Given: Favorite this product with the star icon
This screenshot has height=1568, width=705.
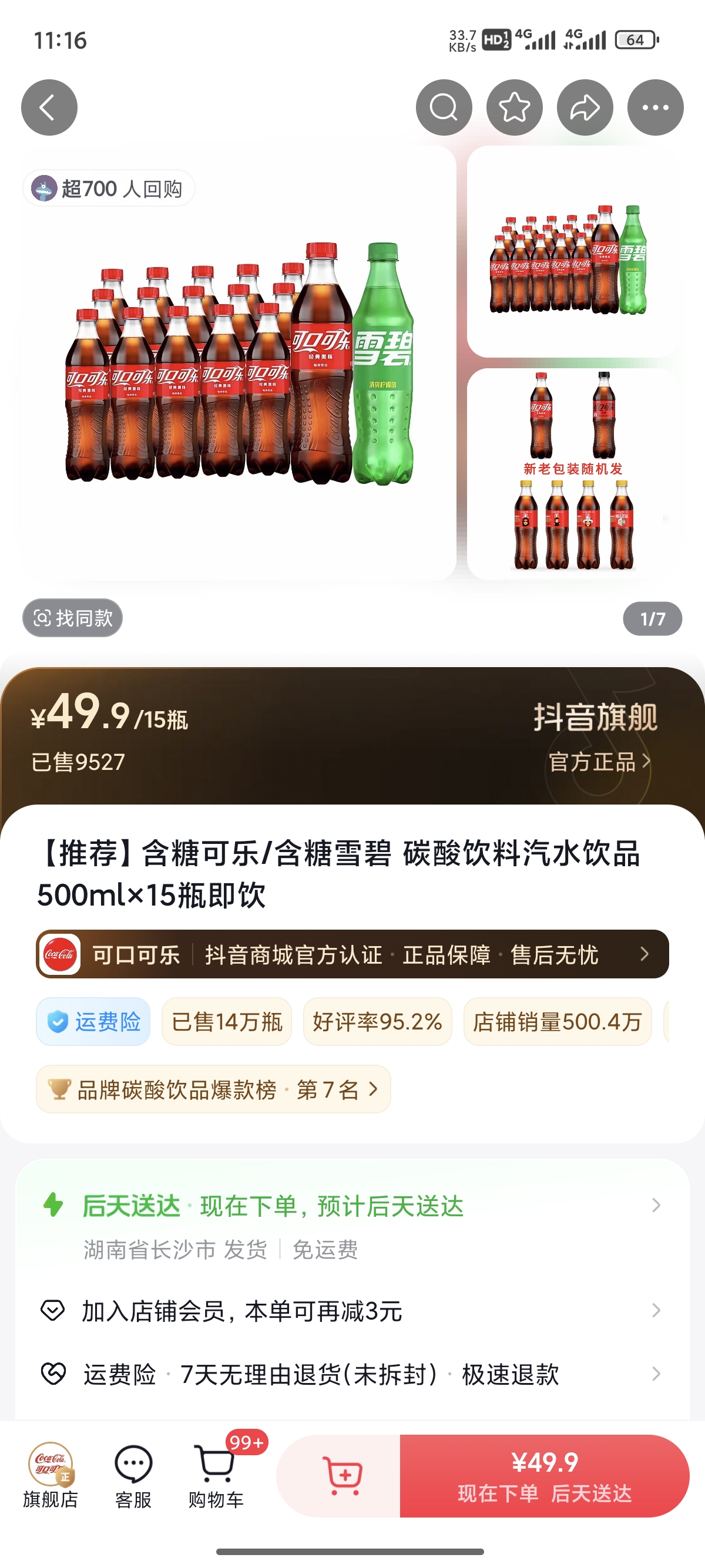Looking at the screenshot, I should click(x=515, y=107).
